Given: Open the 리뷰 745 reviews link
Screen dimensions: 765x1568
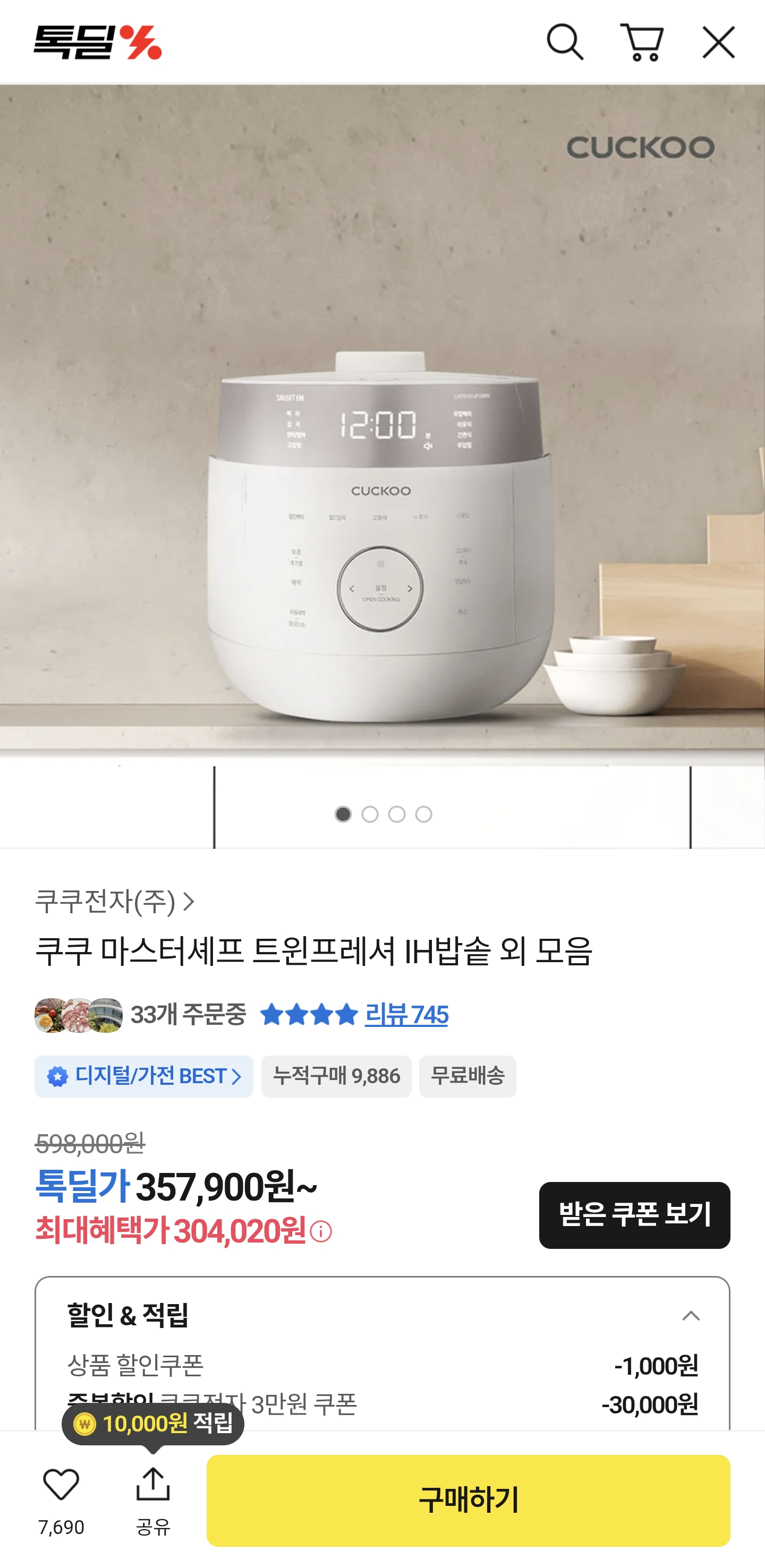Looking at the screenshot, I should tap(406, 1015).
